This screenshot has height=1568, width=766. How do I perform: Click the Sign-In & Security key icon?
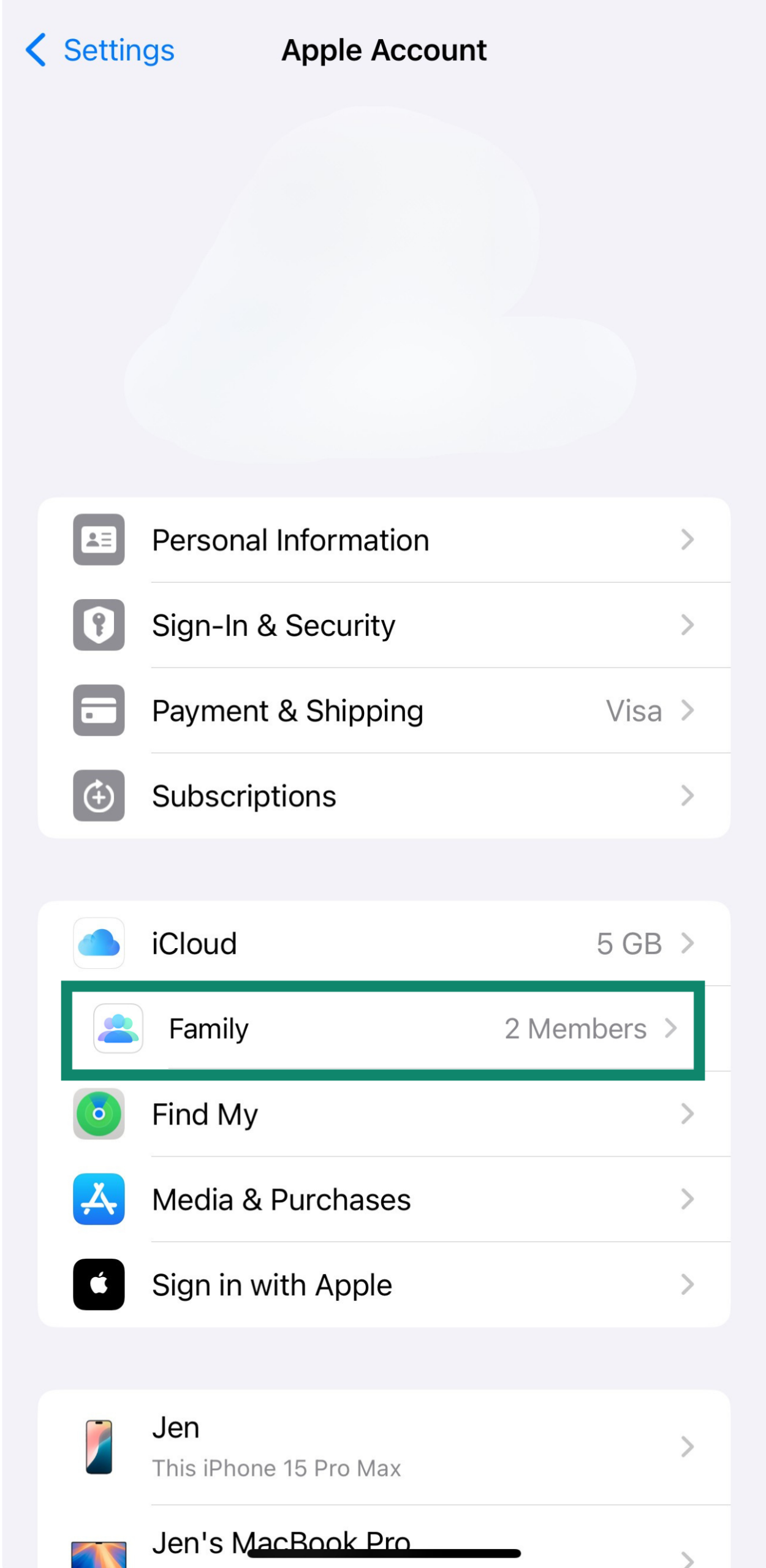click(x=99, y=625)
